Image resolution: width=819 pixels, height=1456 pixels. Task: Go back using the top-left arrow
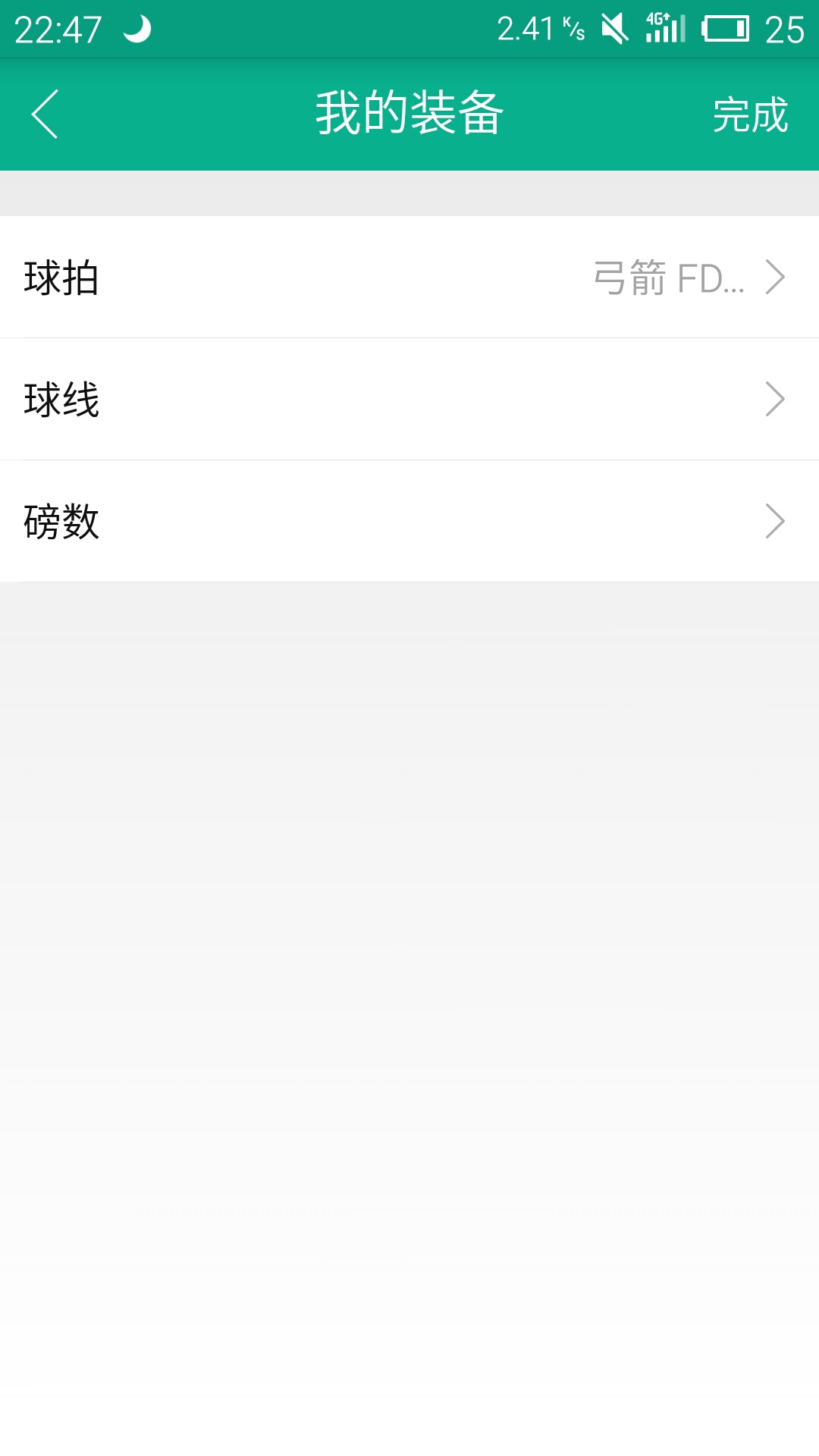(45, 114)
